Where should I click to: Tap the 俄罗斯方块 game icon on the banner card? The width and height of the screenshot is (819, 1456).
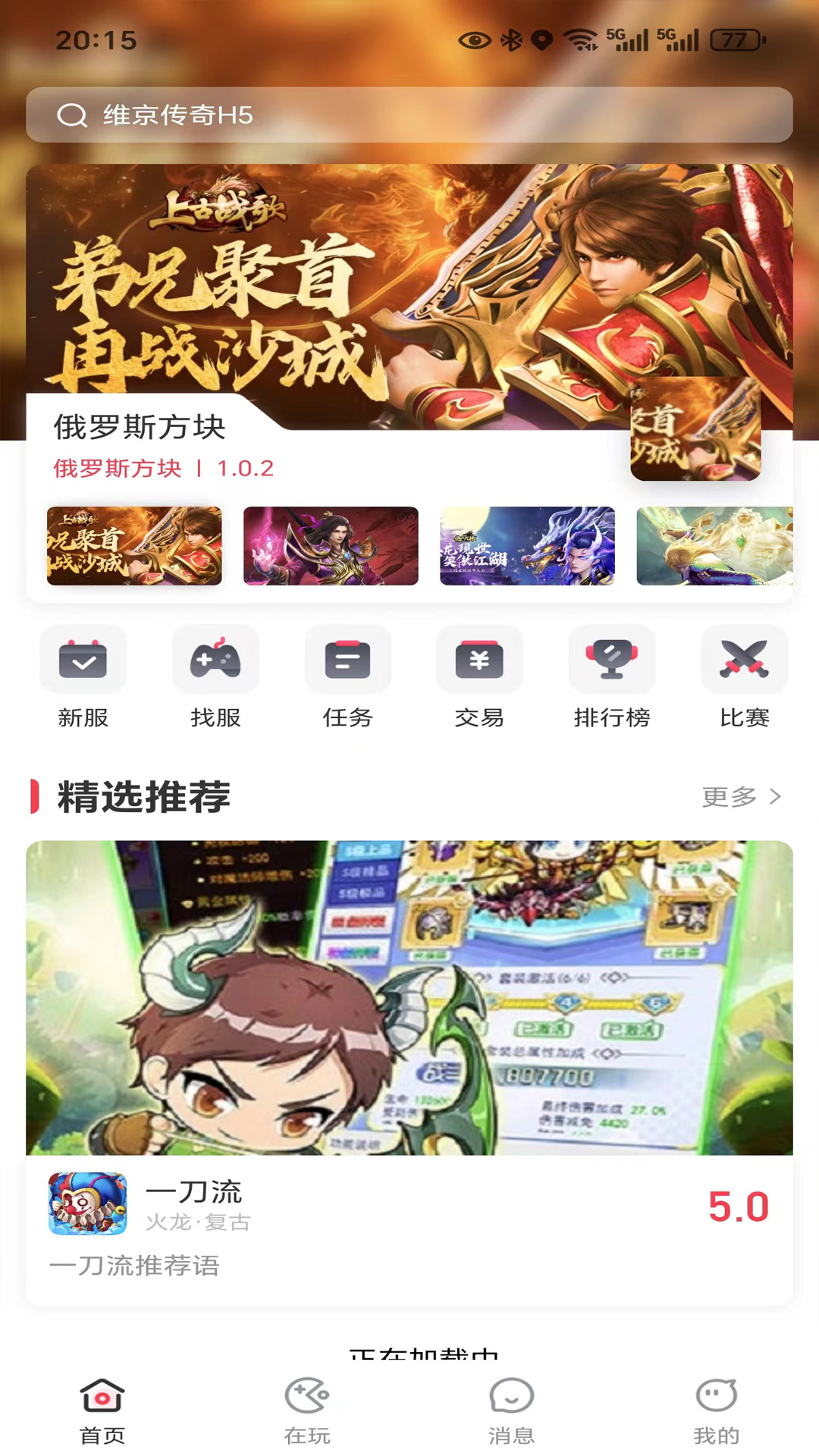(695, 429)
